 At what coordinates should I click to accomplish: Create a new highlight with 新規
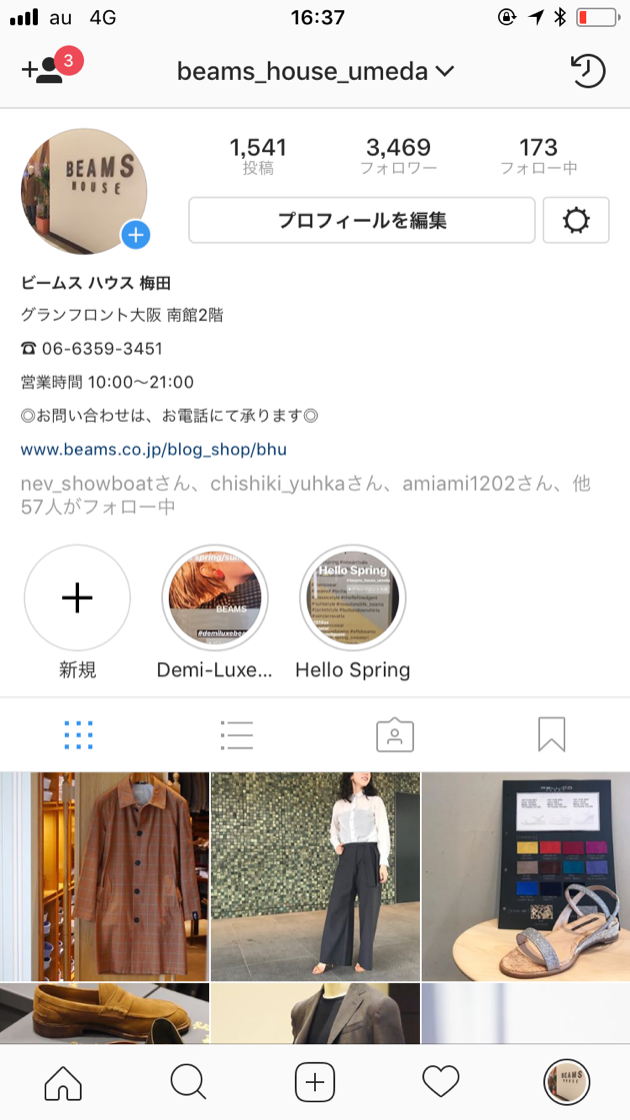point(77,598)
